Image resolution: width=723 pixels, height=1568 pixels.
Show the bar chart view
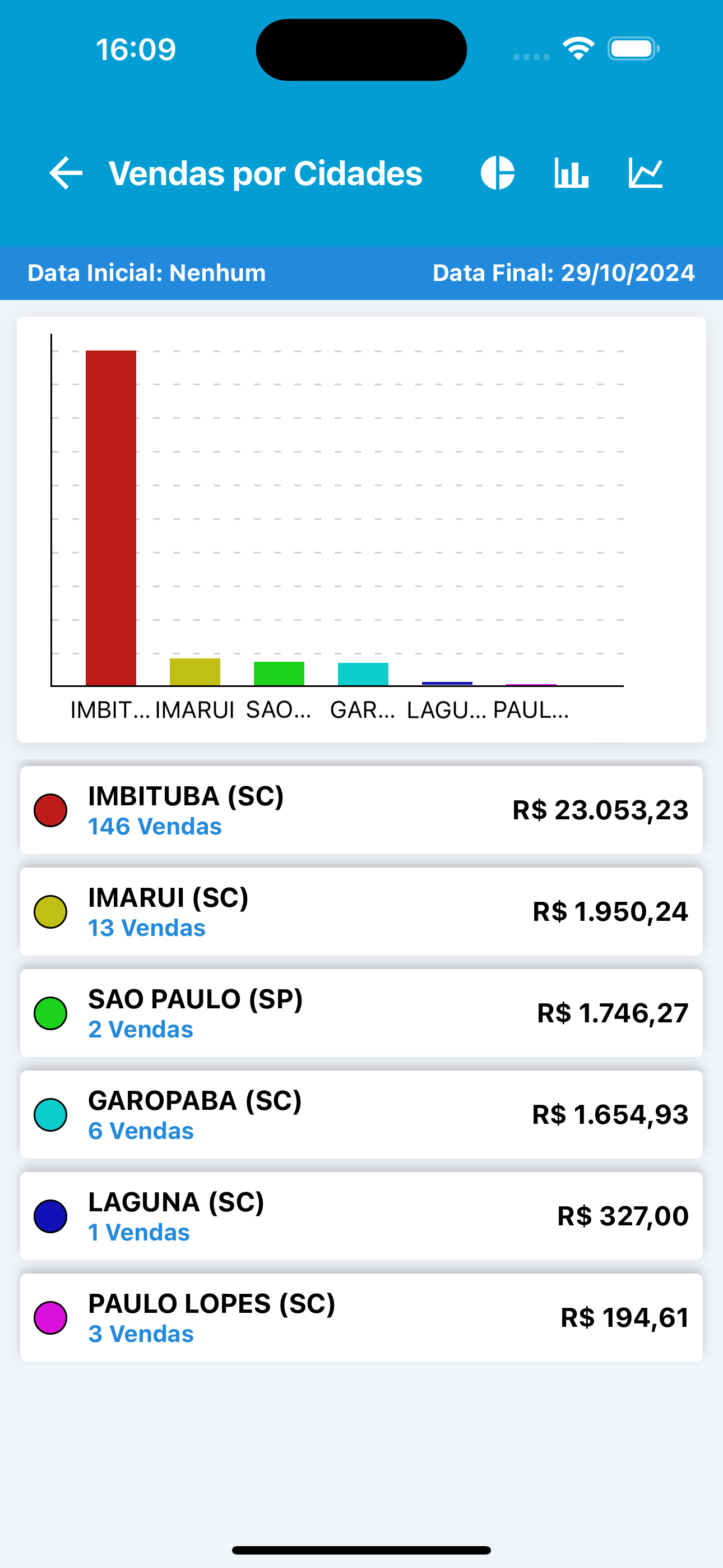coord(571,173)
